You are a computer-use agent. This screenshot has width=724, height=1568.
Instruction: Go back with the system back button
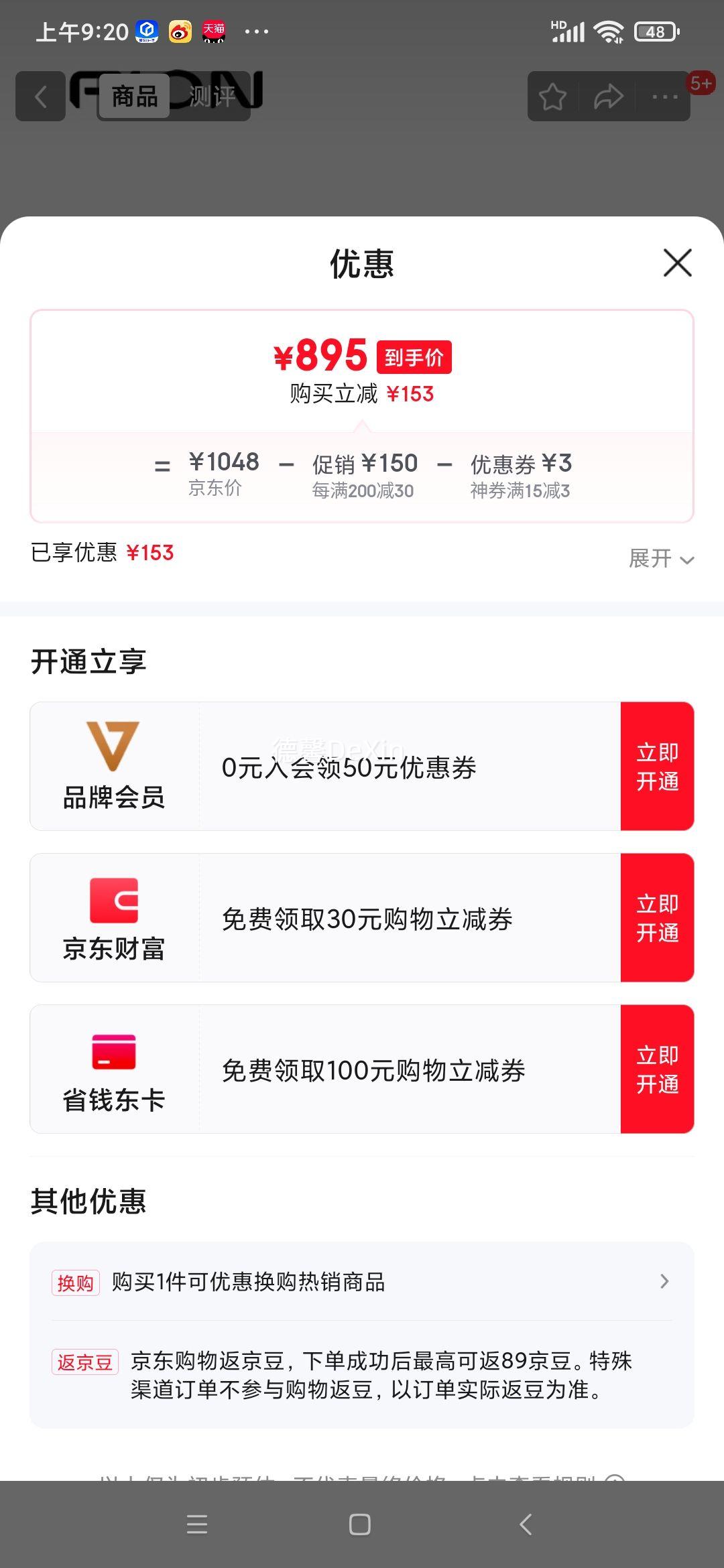point(526,1524)
